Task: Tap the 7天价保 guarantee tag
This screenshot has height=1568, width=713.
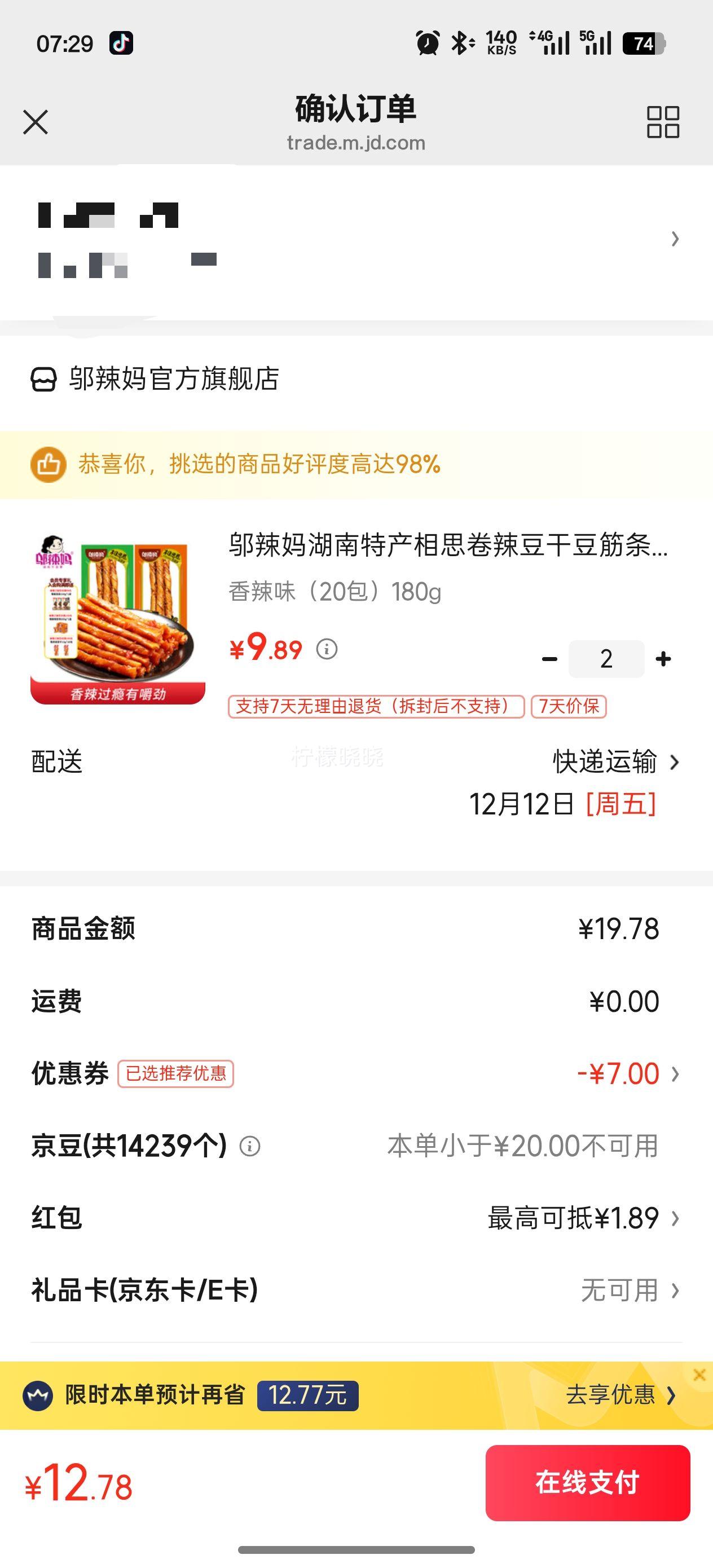Action: click(x=570, y=707)
